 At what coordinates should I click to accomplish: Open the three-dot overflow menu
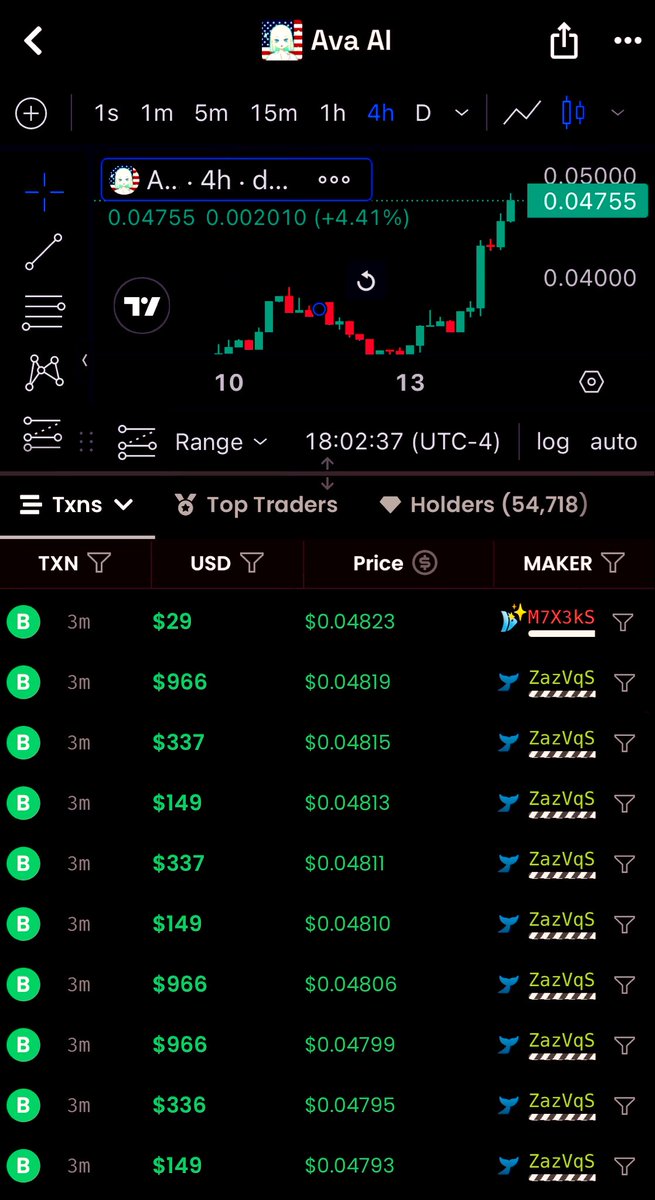(x=627, y=41)
